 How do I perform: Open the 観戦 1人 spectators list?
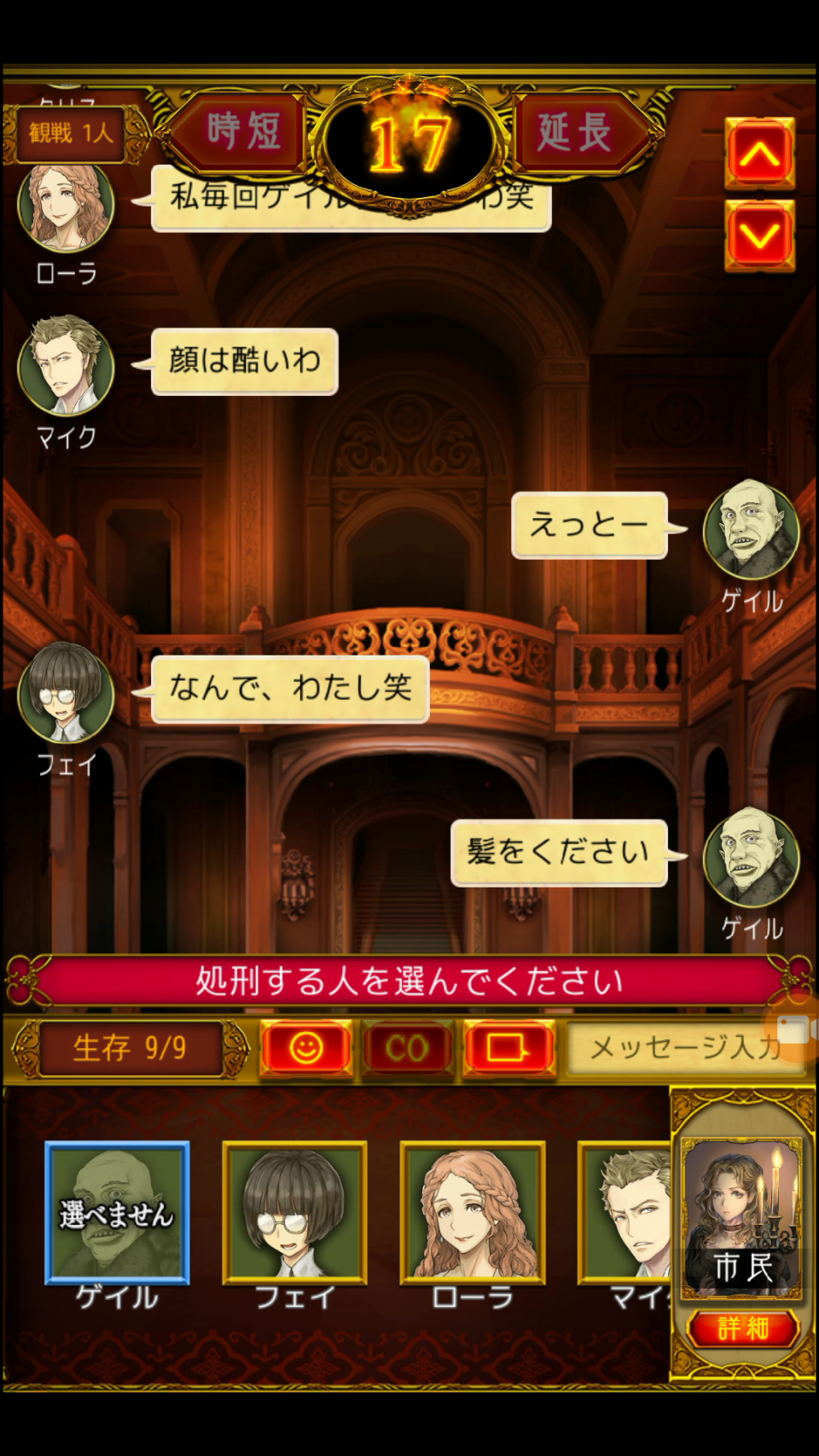pyautogui.click(x=72, y=133)
